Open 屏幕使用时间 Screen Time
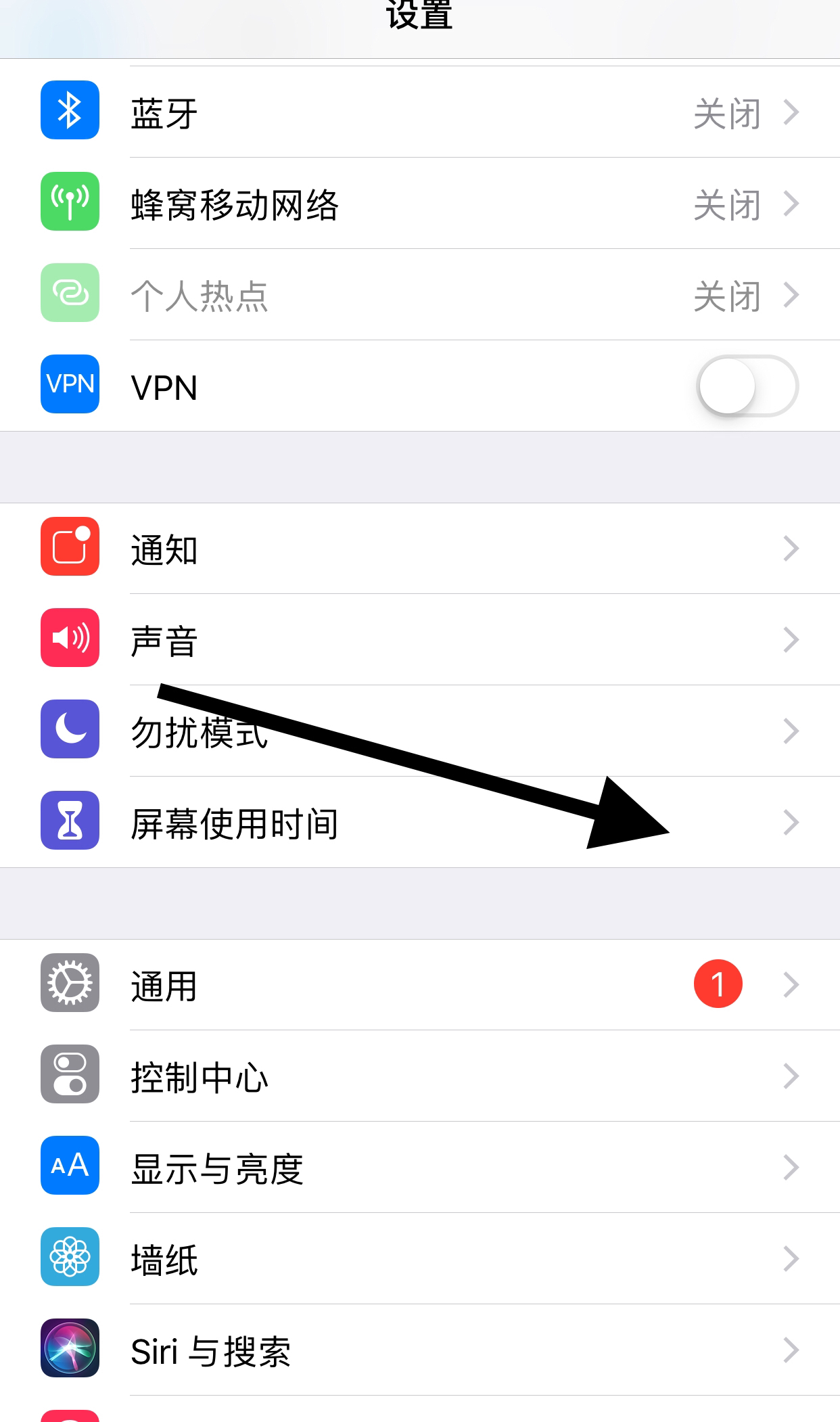This screenshot has width=840, height=1422. tap(419, 823)
